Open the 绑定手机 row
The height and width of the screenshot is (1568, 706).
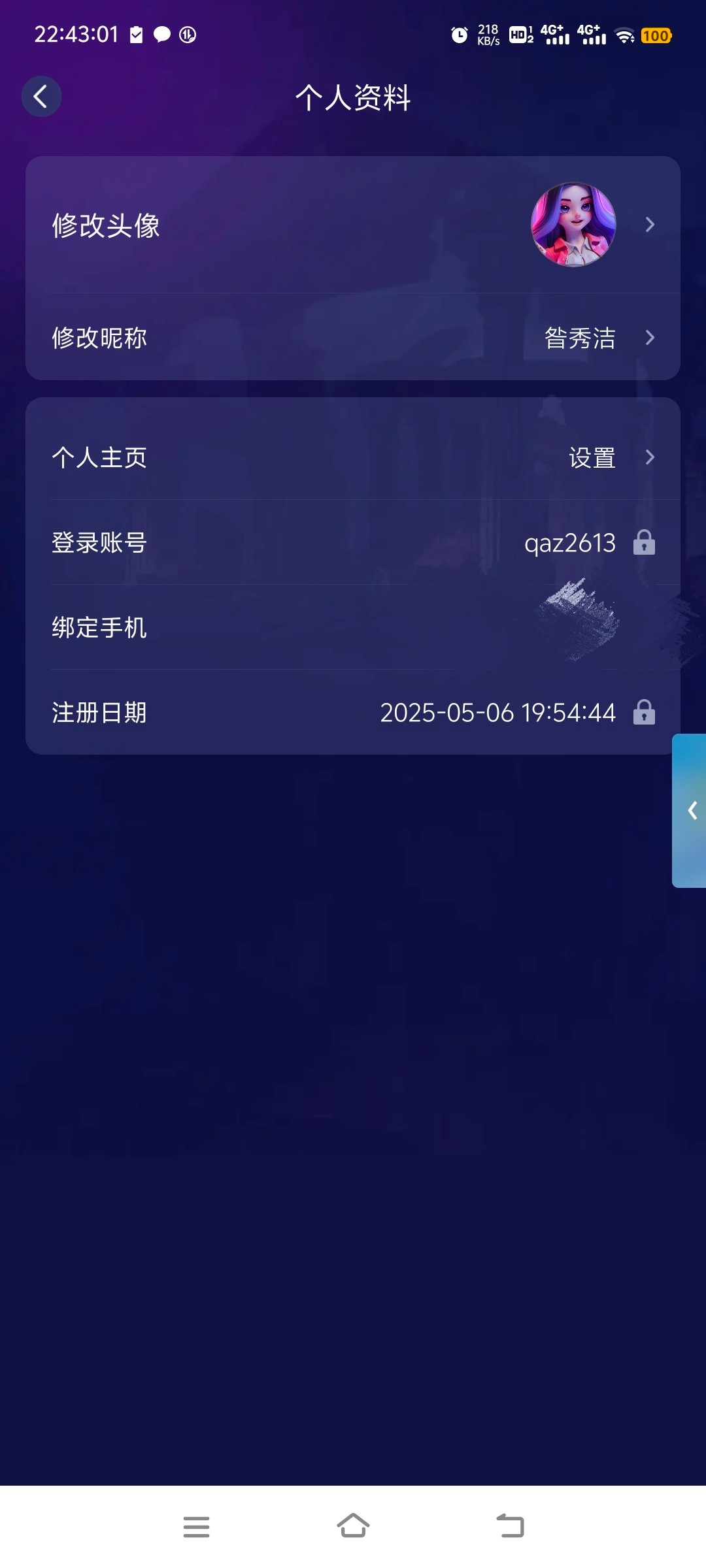tap(353, 627)
